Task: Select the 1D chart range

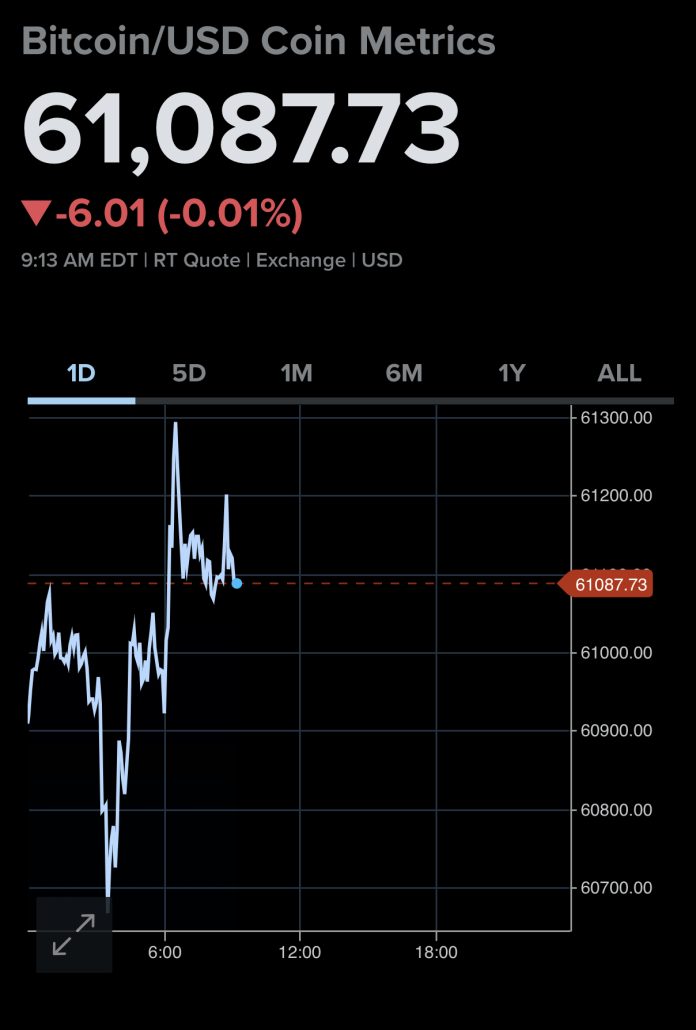Action: coord(81,373)
